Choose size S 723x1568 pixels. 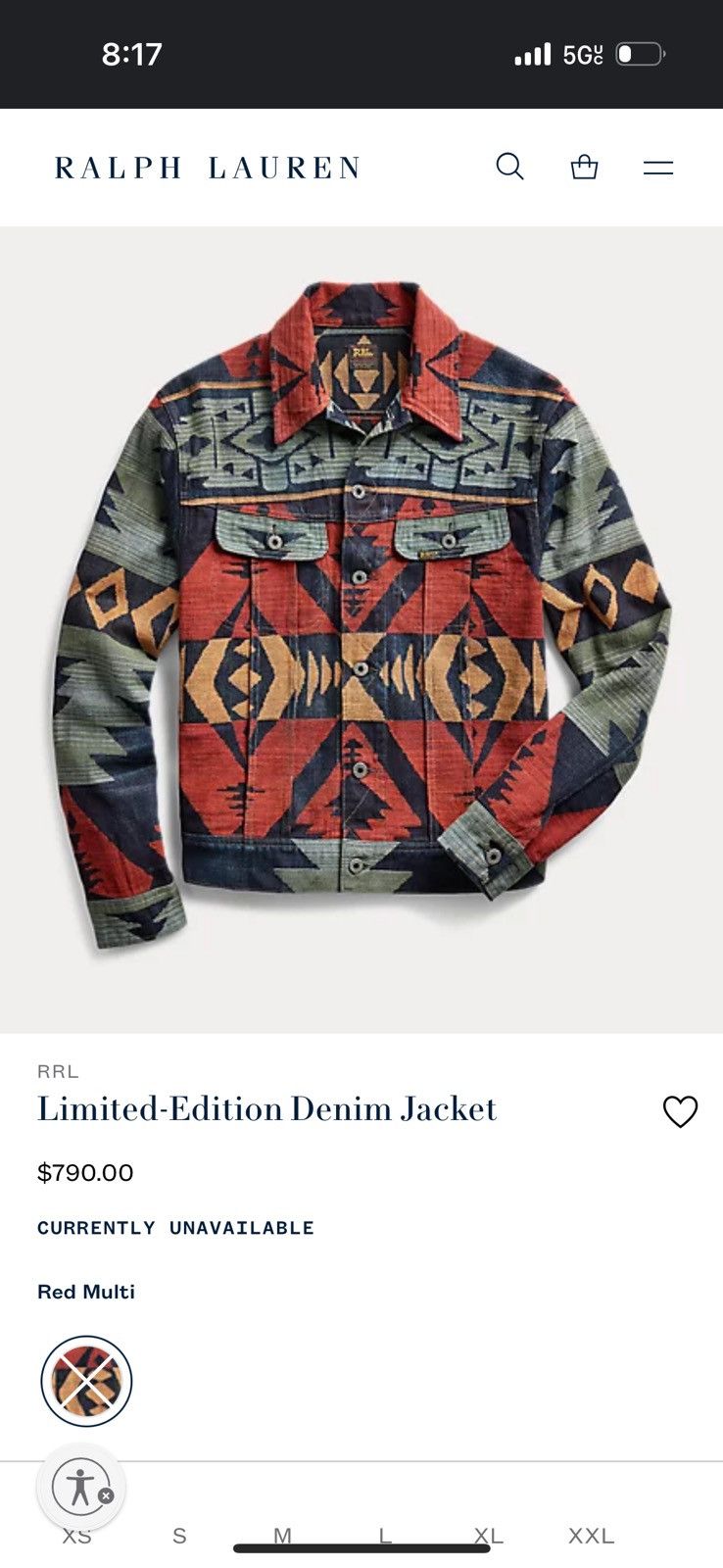coord(179,1536)
